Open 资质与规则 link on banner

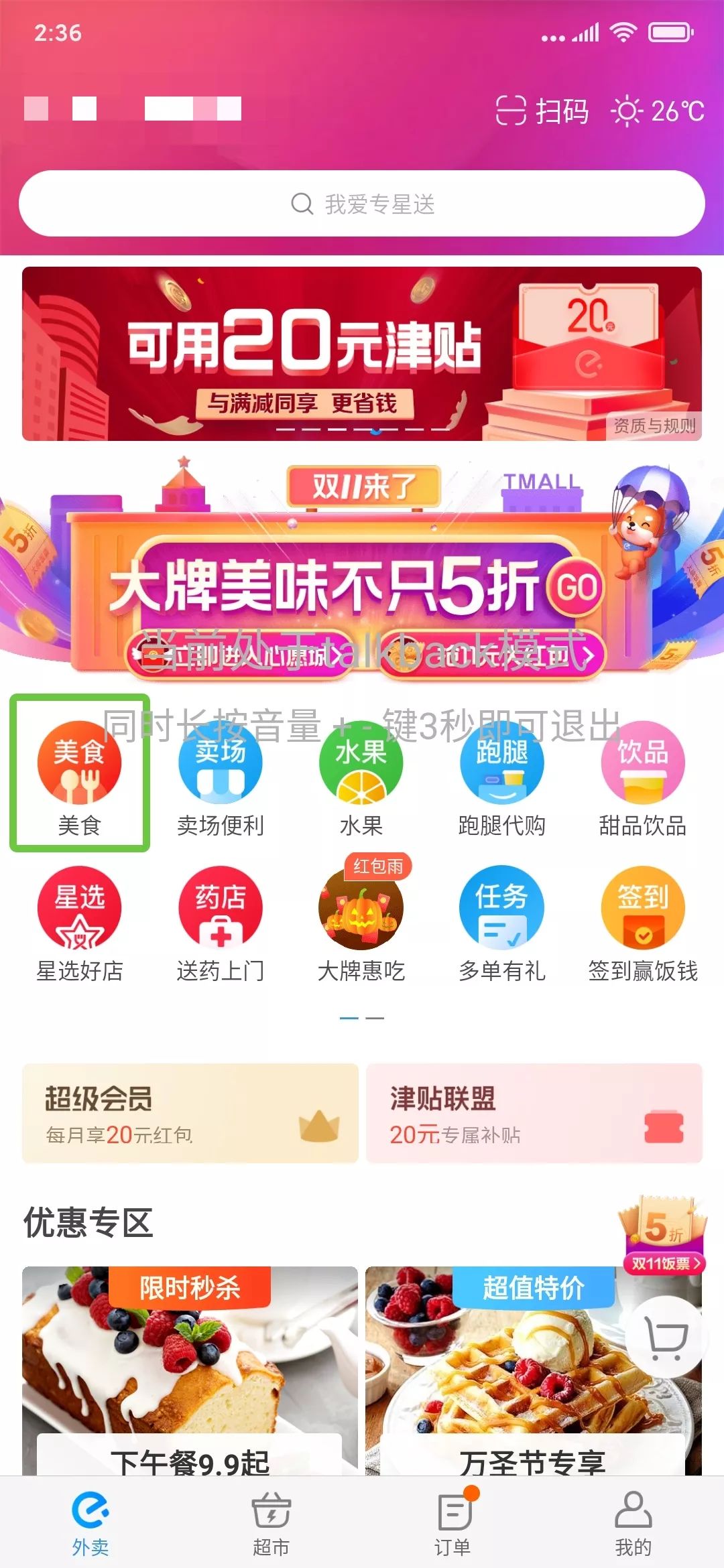click(654, 426)
